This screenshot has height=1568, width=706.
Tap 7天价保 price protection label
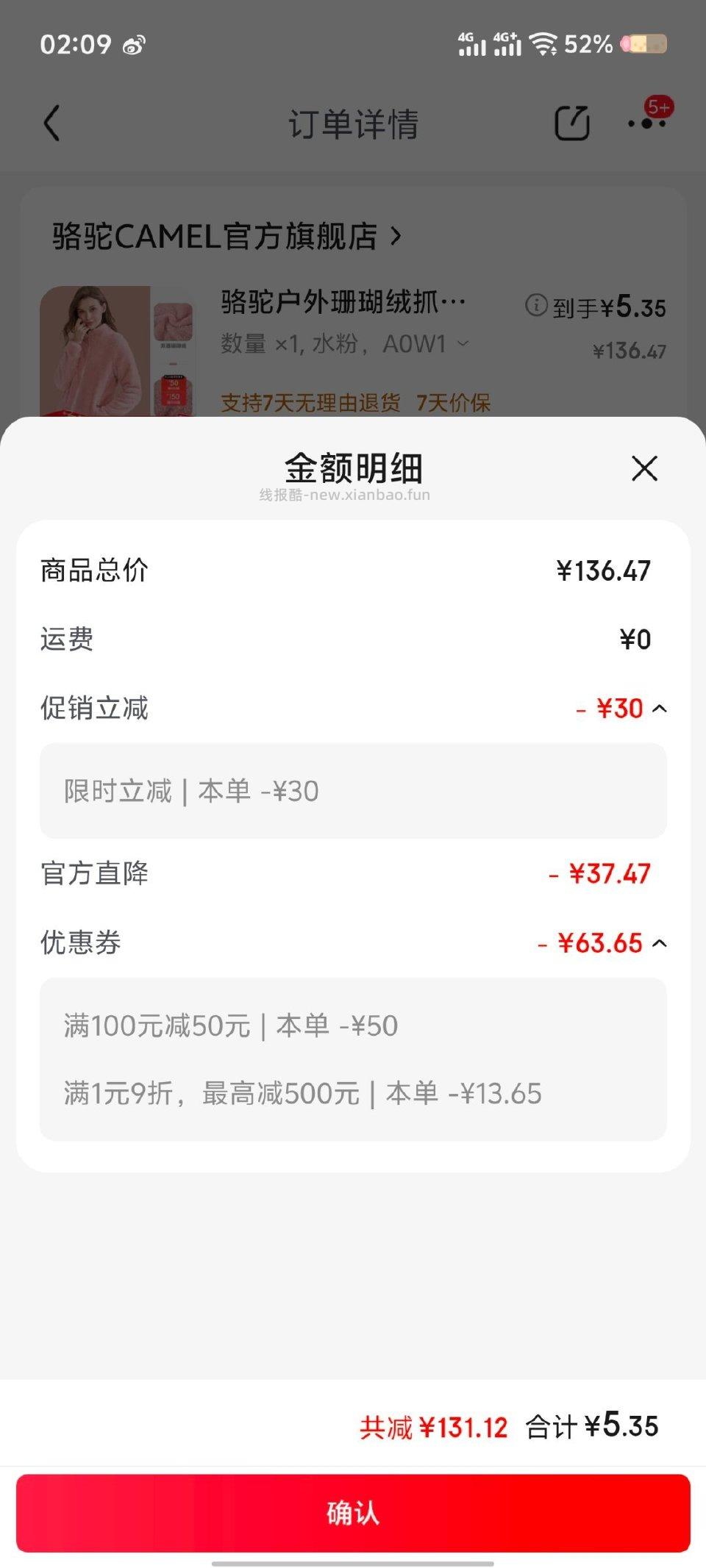pyautogui.click(x=456, y=403)
